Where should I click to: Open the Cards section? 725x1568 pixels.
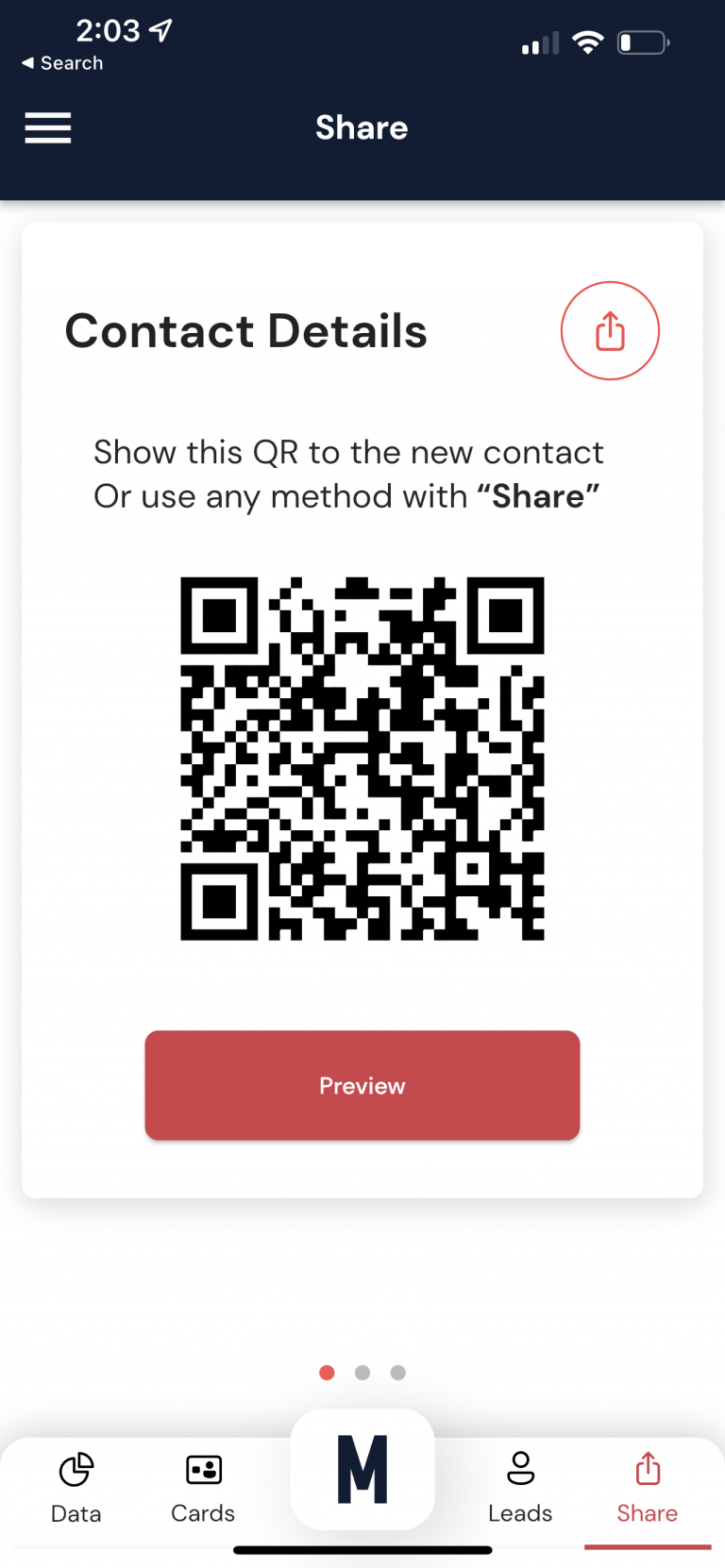(202, 1491)
